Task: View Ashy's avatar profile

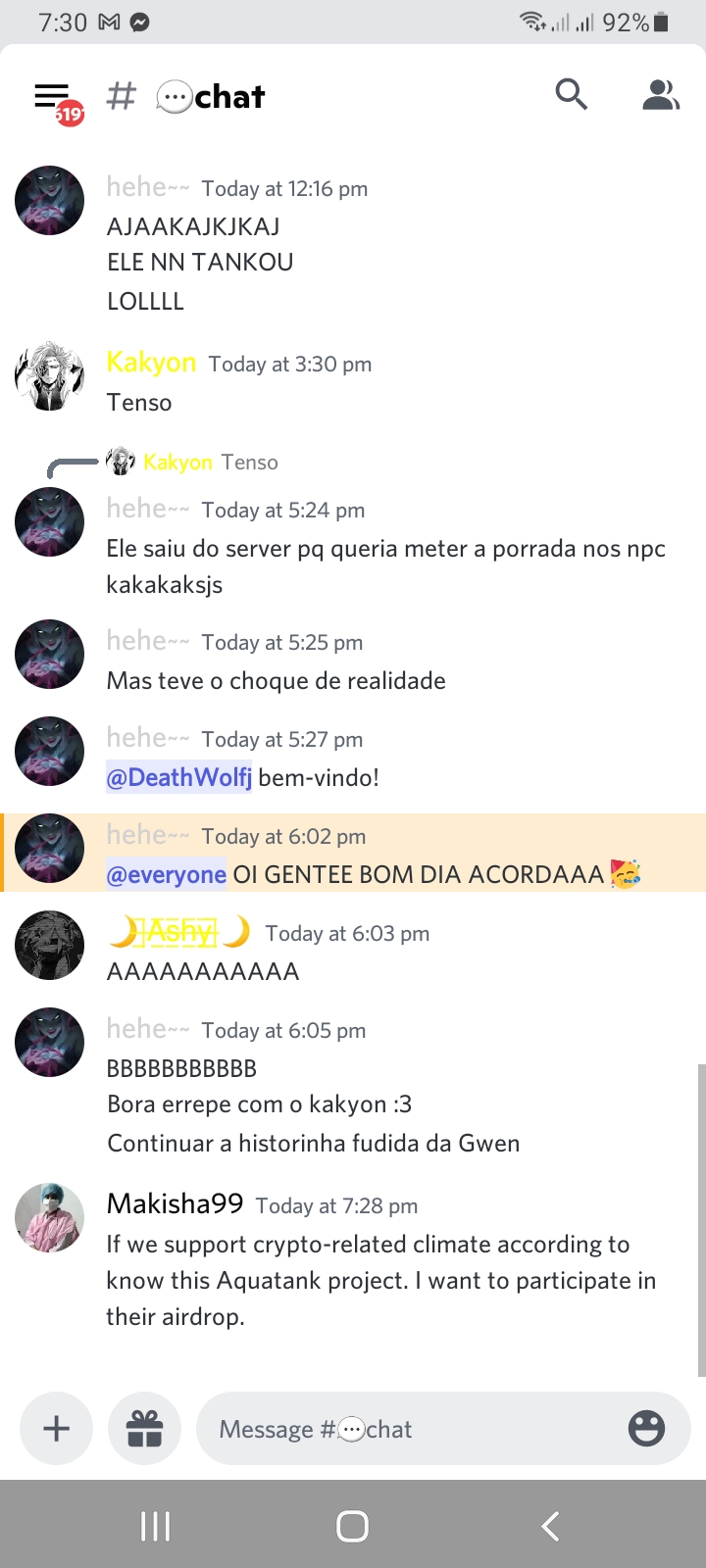Action: coord(50,946)
